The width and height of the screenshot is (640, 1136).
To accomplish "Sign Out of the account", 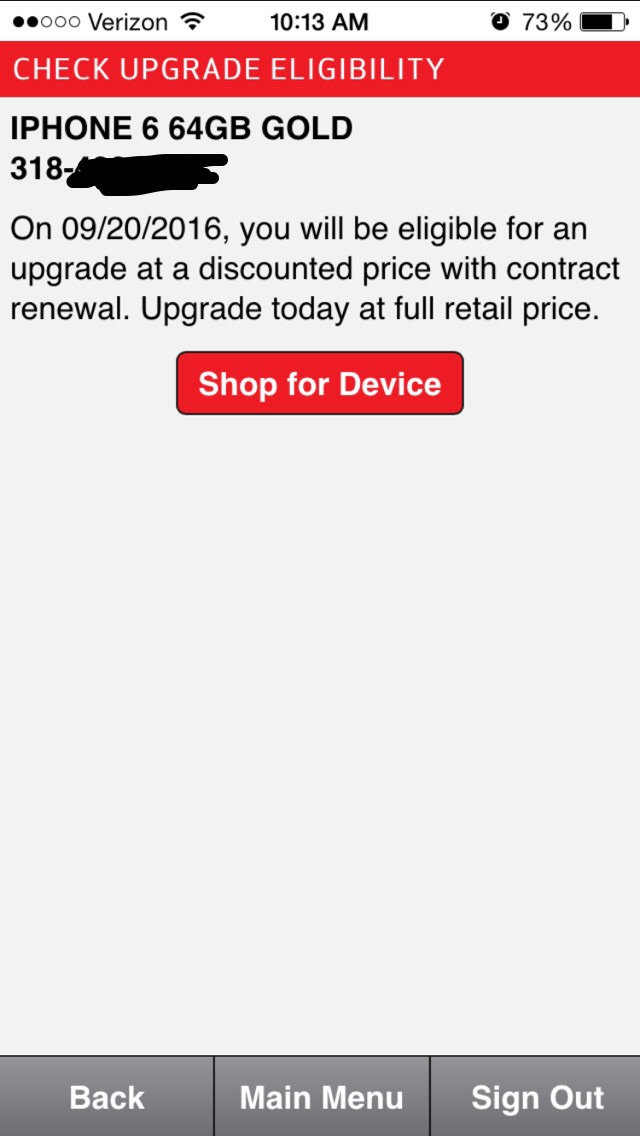I will (x=536, y=1096).
